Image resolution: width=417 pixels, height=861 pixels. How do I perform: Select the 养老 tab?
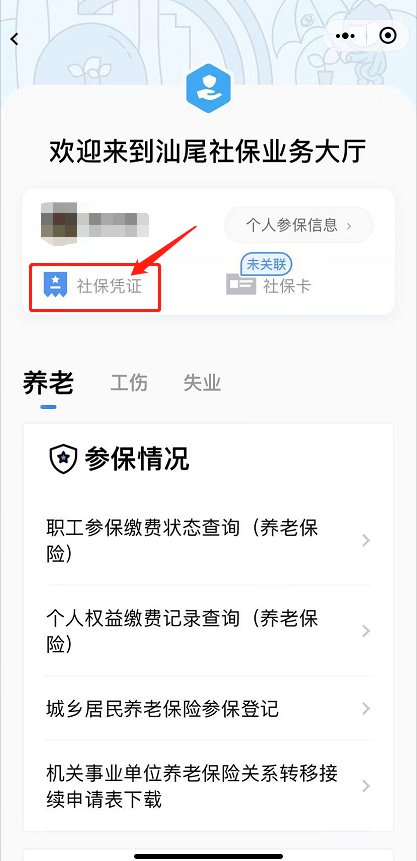(x=48, y=382)
